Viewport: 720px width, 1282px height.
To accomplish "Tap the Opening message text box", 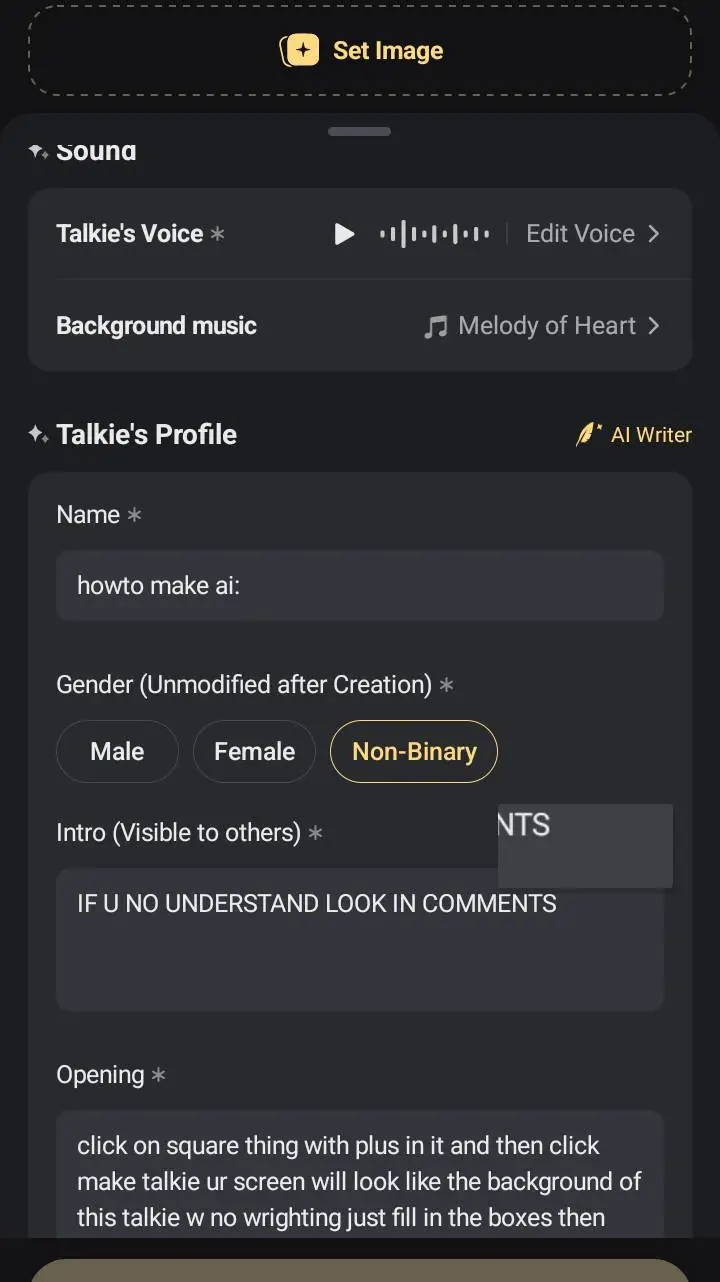I will (360, 1180).
